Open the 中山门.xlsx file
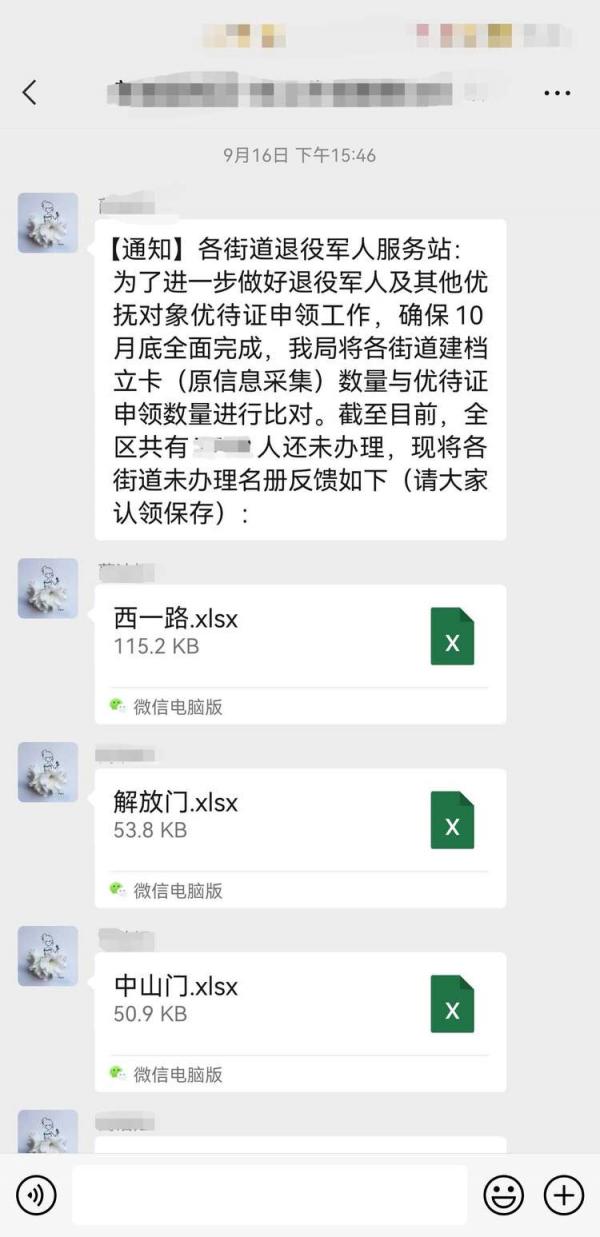 pyautogui.click(x=300, y=1004)
